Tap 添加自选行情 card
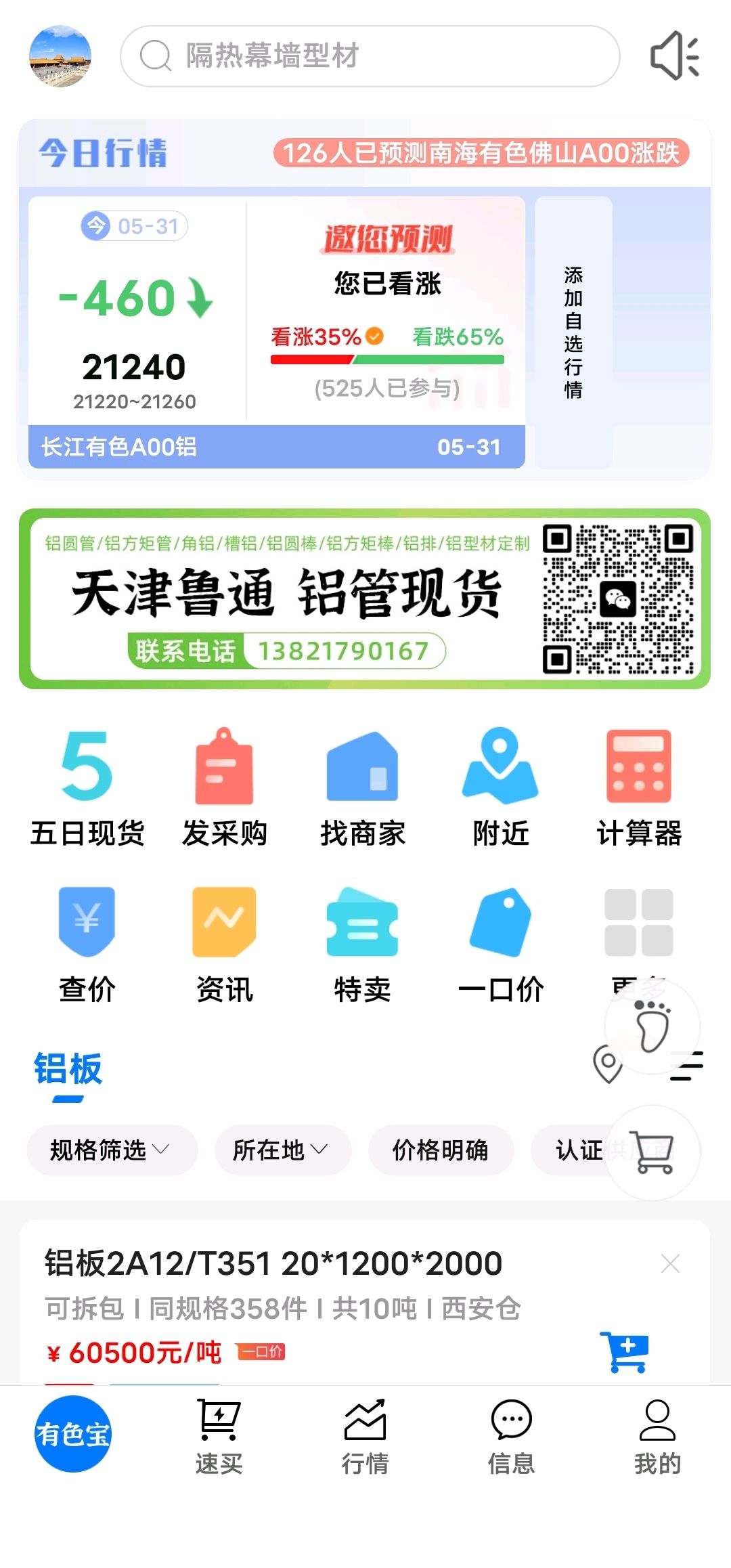Screen dimensions: 731x1568 (x=573, y=332)
